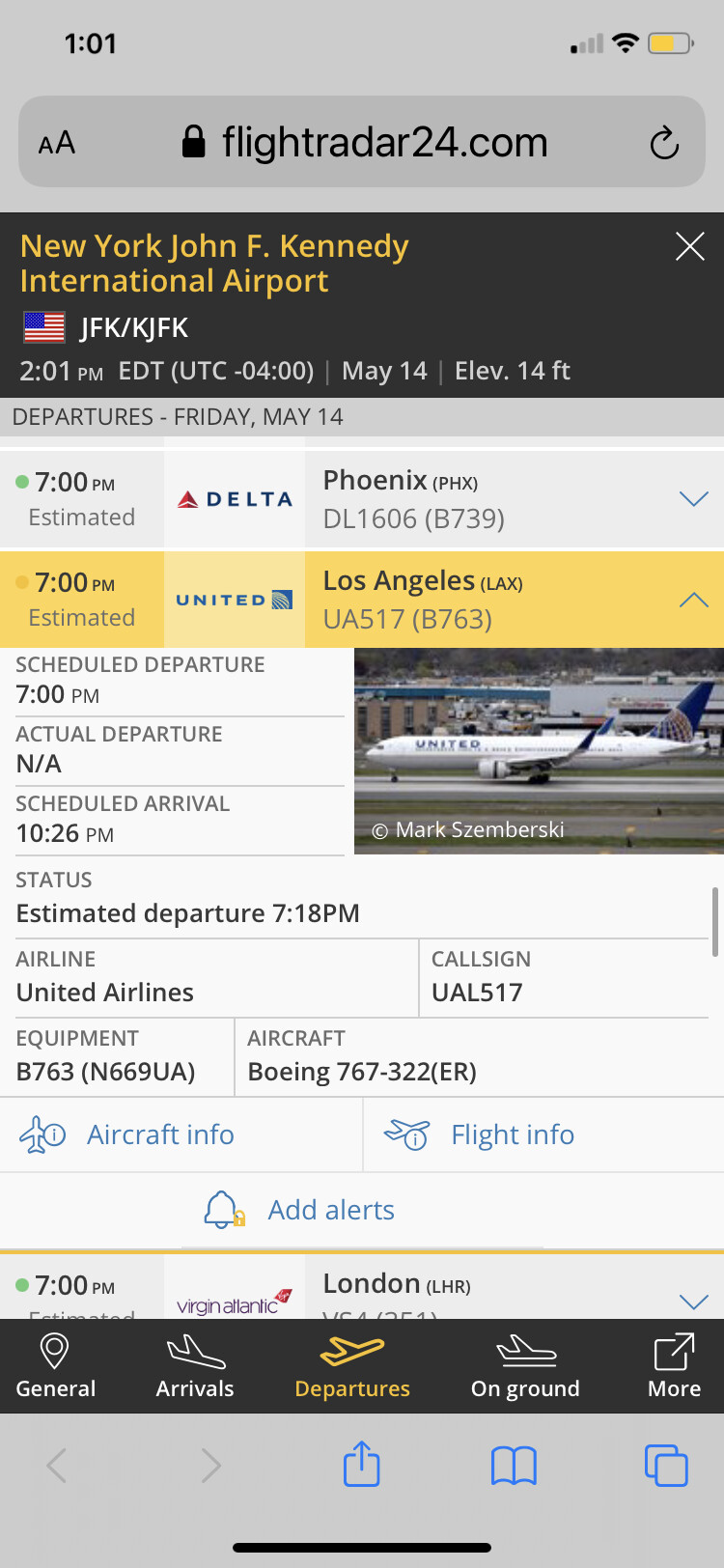Image resolution: width=724 pixels, height=1568 pixels.
Task: Open Flight info for UA517
Action: pyautogui.click(x=512, y=1134)
